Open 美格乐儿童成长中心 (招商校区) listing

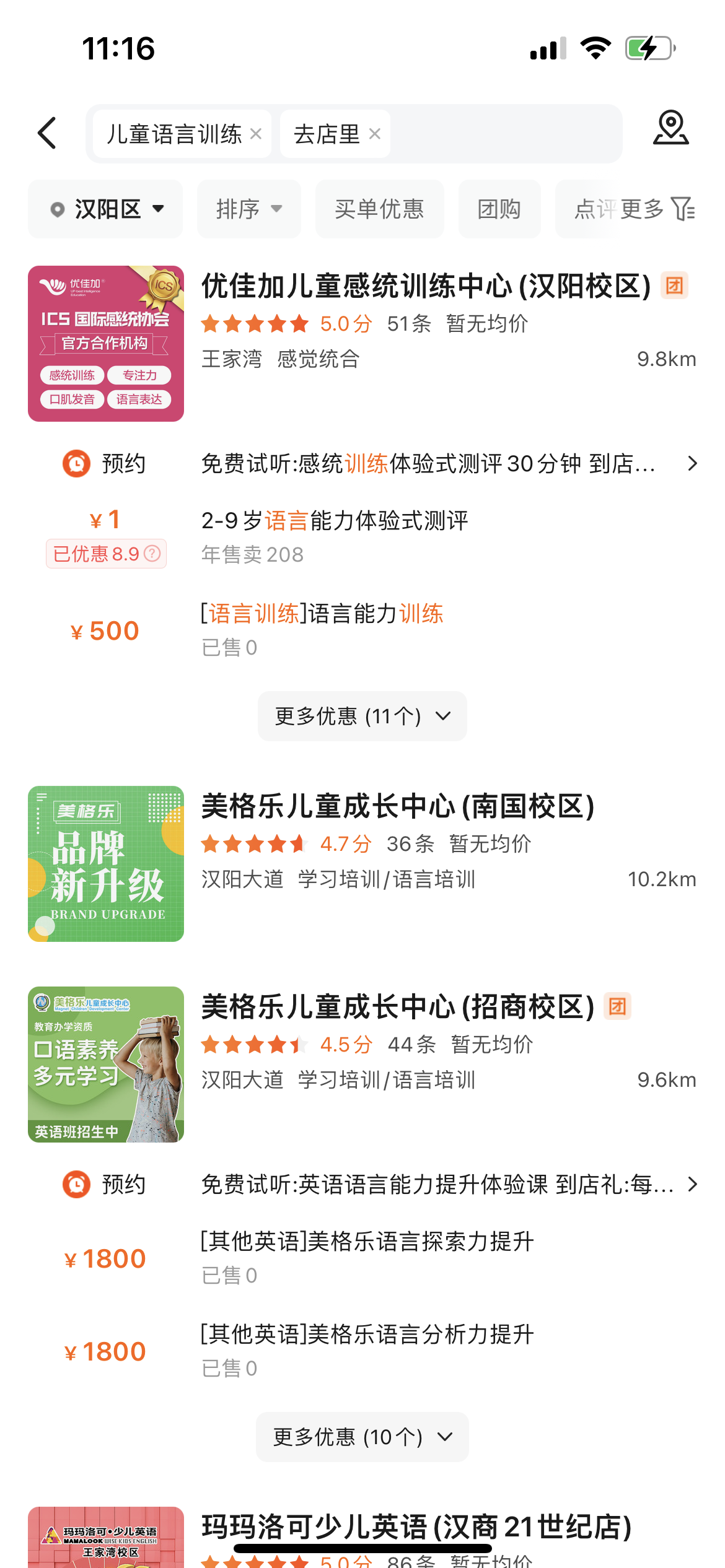[397, 1008]
